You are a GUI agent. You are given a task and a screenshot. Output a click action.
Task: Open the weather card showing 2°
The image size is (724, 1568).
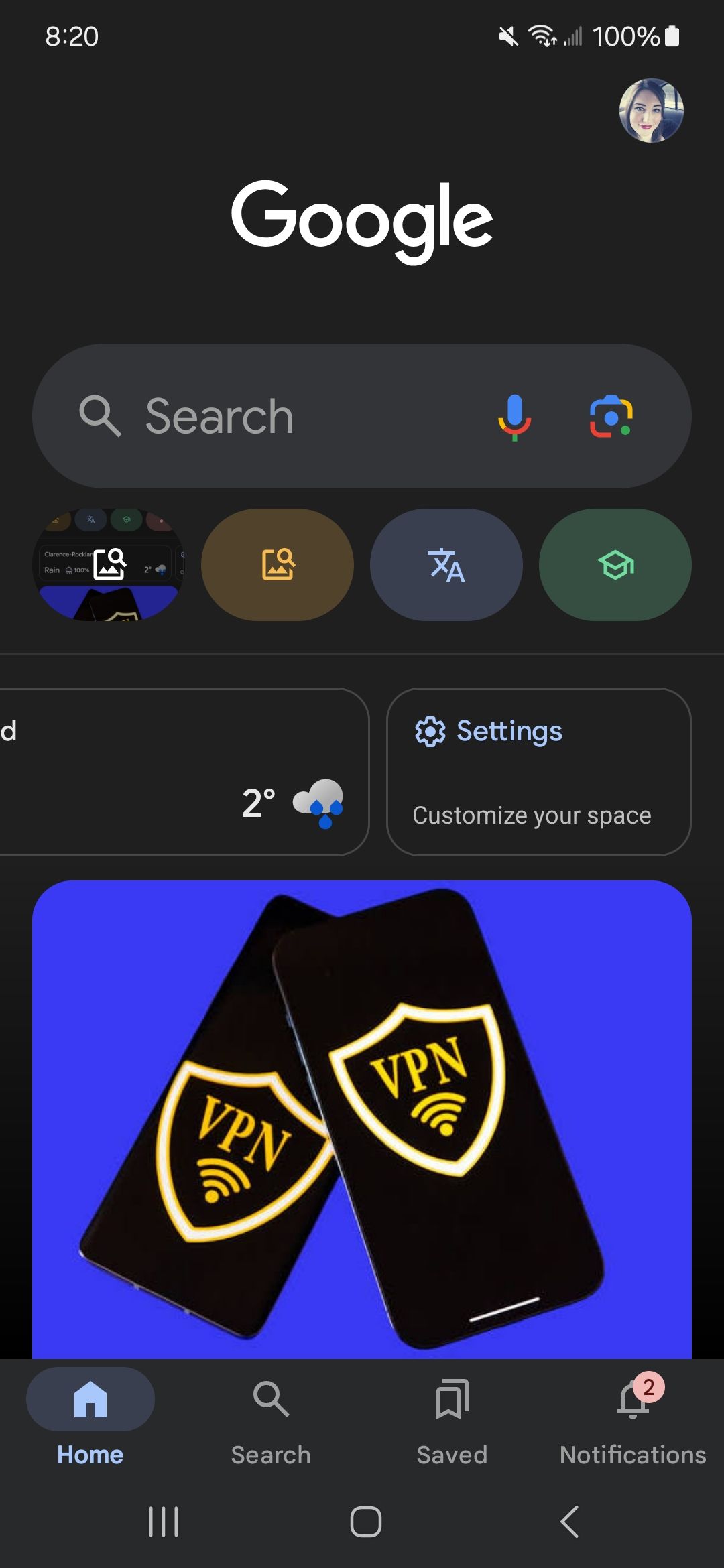click(x=181, y=772)
